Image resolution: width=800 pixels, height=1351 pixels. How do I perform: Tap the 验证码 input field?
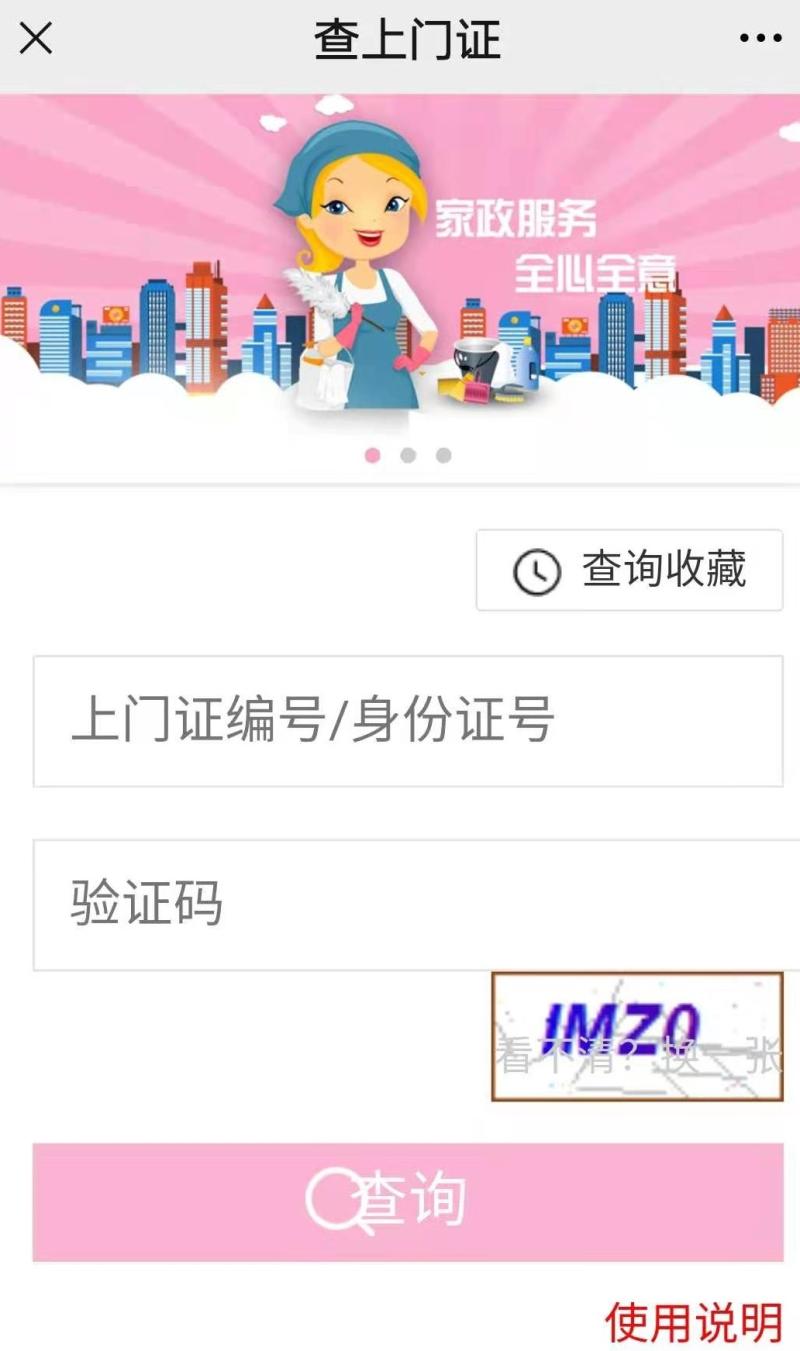[x=408, y=904]
